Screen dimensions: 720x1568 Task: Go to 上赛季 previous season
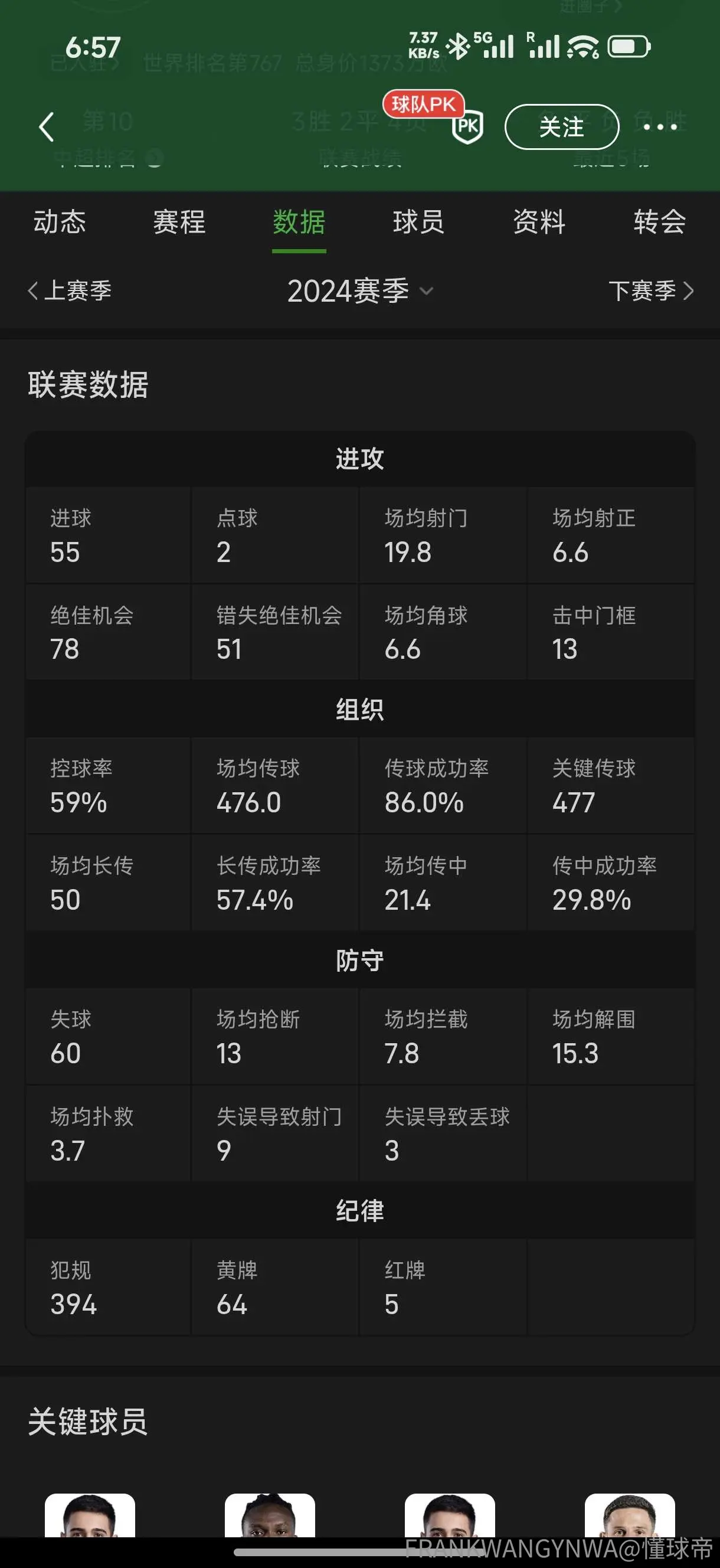tap(70, 291)
